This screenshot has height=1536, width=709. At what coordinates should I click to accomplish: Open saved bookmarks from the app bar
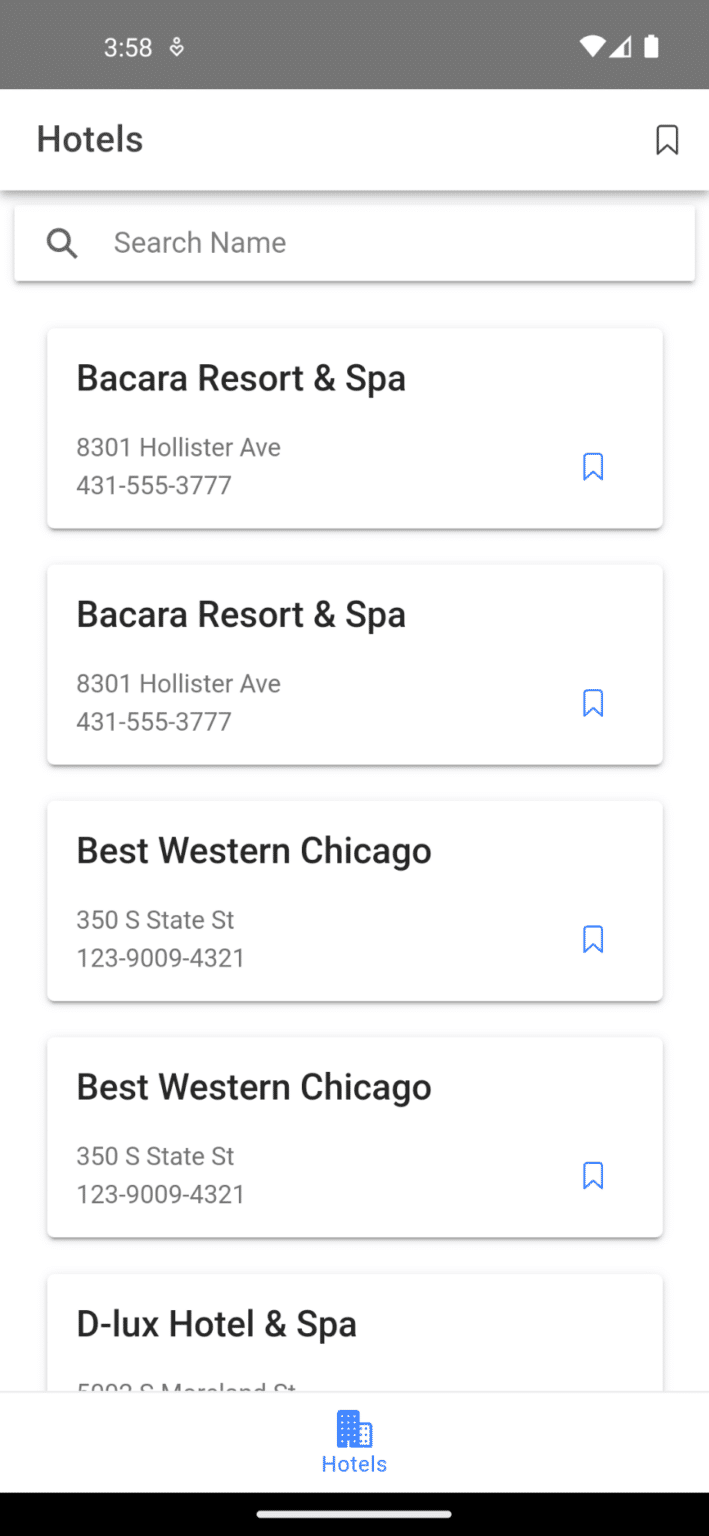coord(666,140)
